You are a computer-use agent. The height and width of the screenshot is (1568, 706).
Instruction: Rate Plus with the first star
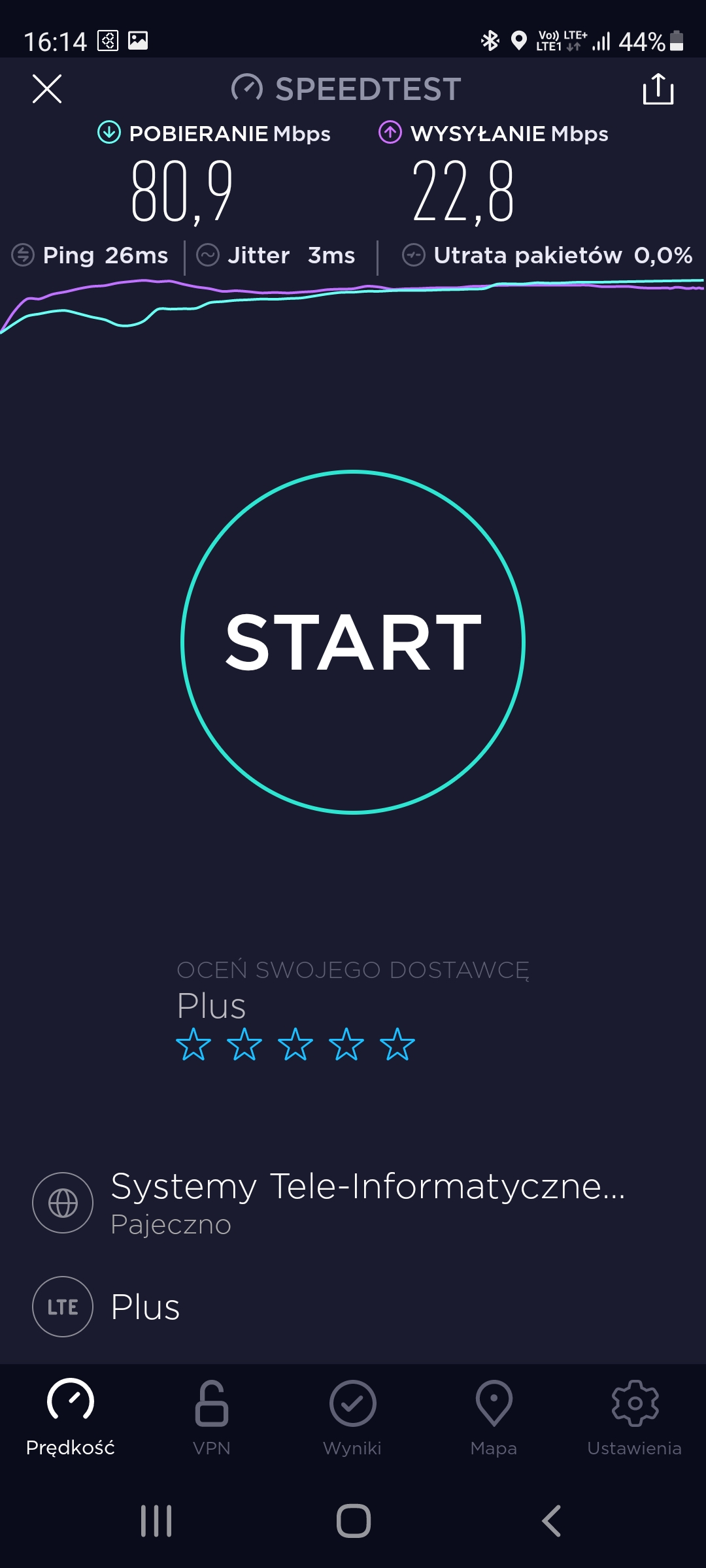[193, 1044]
